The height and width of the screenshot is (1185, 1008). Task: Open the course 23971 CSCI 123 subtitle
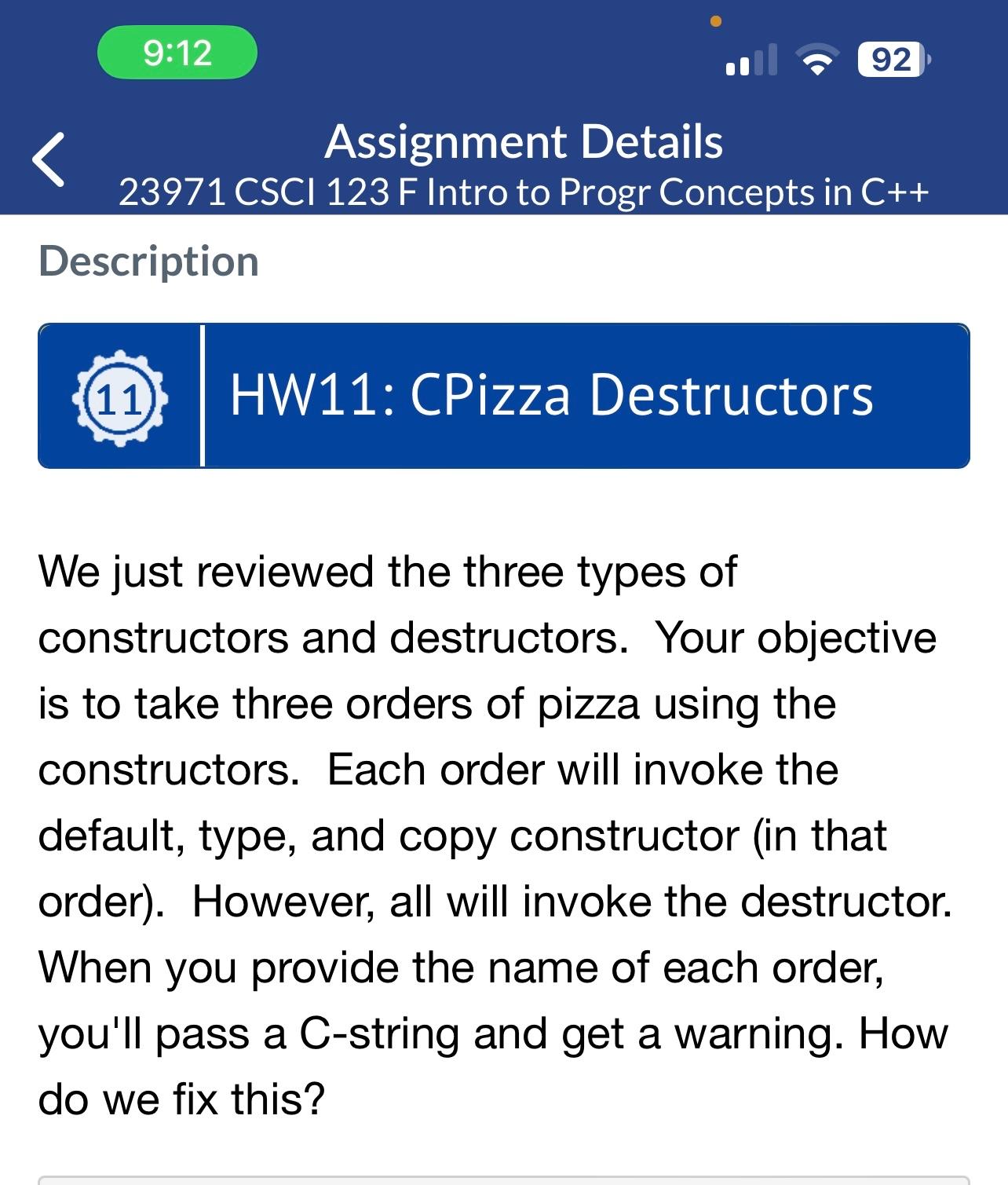[x=524, y=192]
